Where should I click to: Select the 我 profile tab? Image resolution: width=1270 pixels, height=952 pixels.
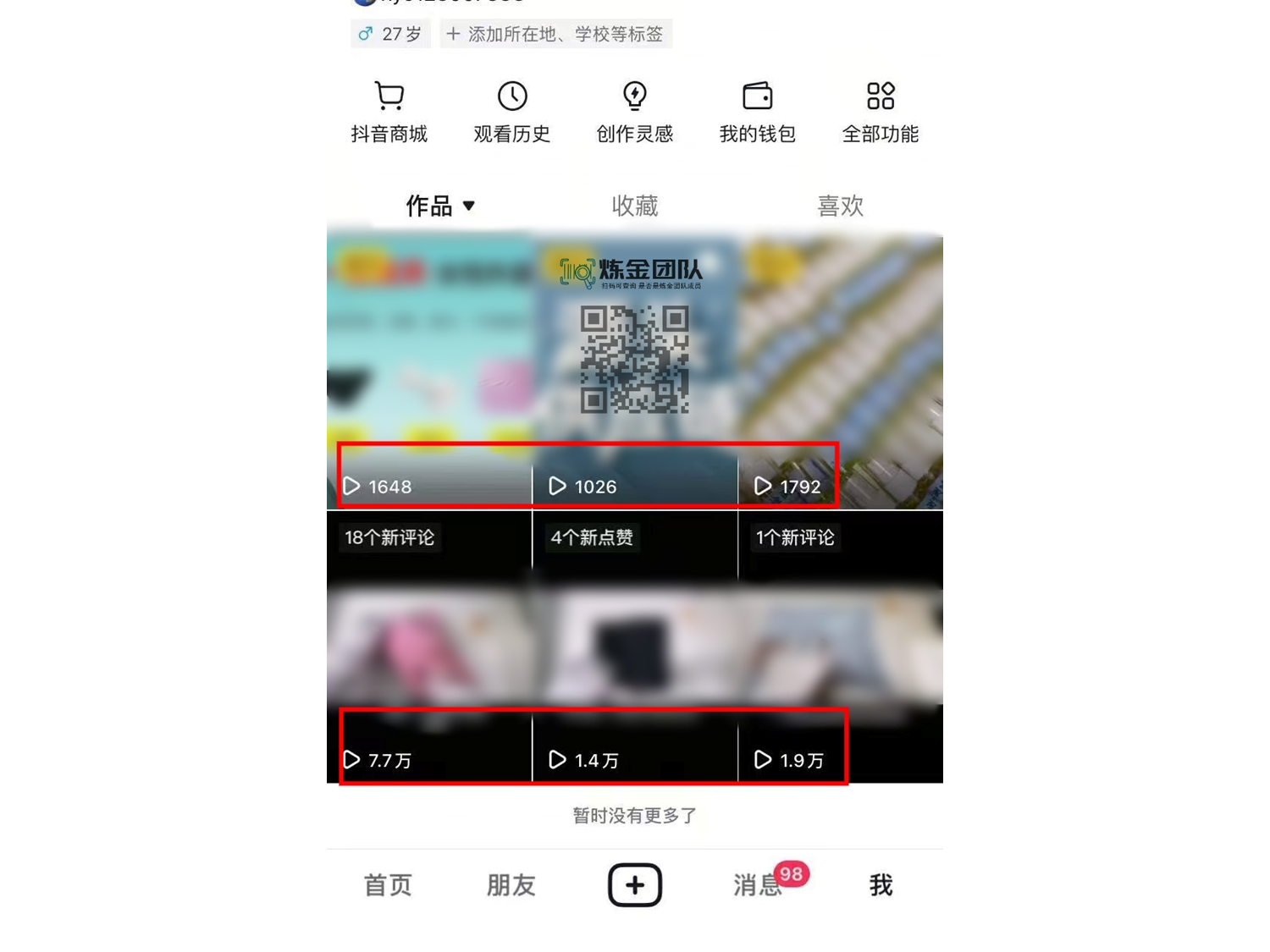coord(881,885)
